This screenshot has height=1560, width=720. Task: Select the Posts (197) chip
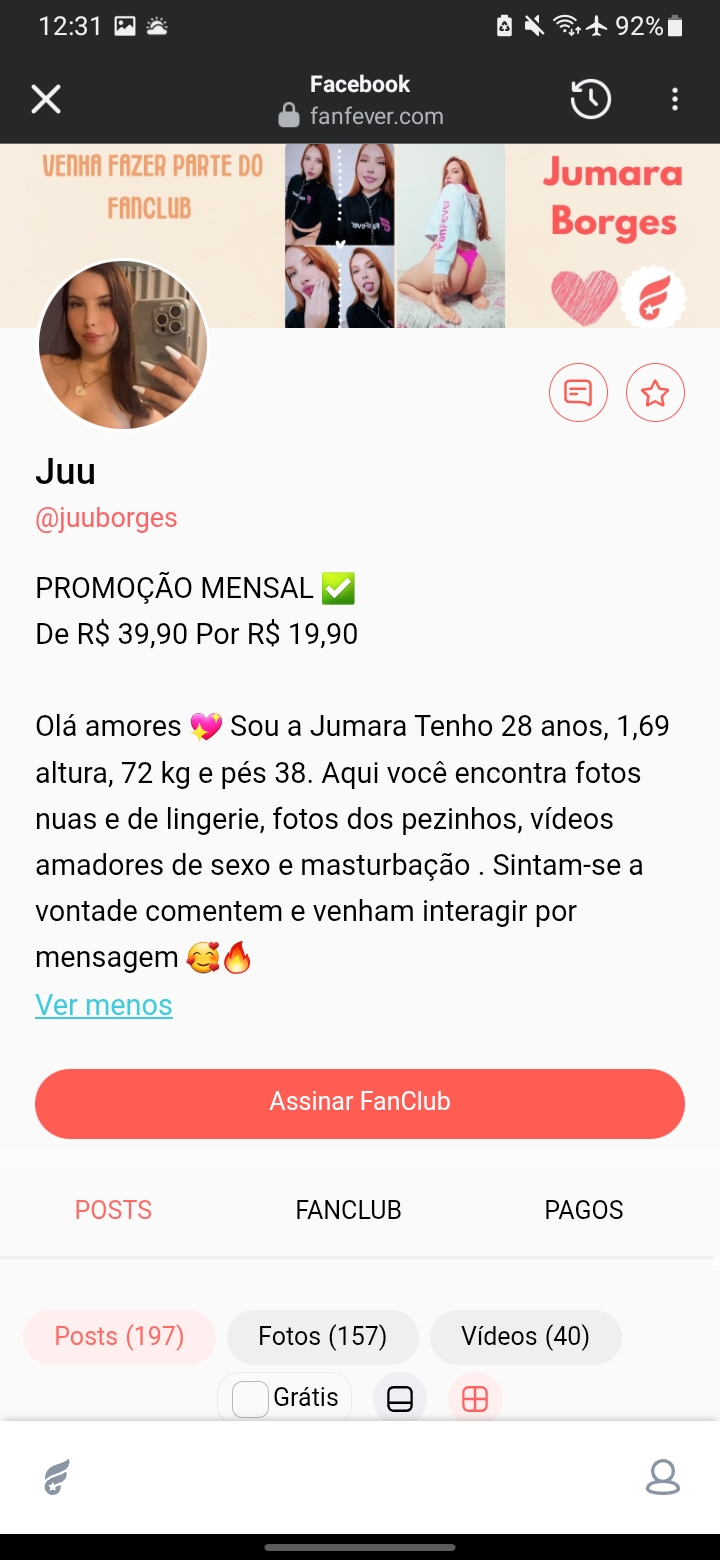(119, 1336)
